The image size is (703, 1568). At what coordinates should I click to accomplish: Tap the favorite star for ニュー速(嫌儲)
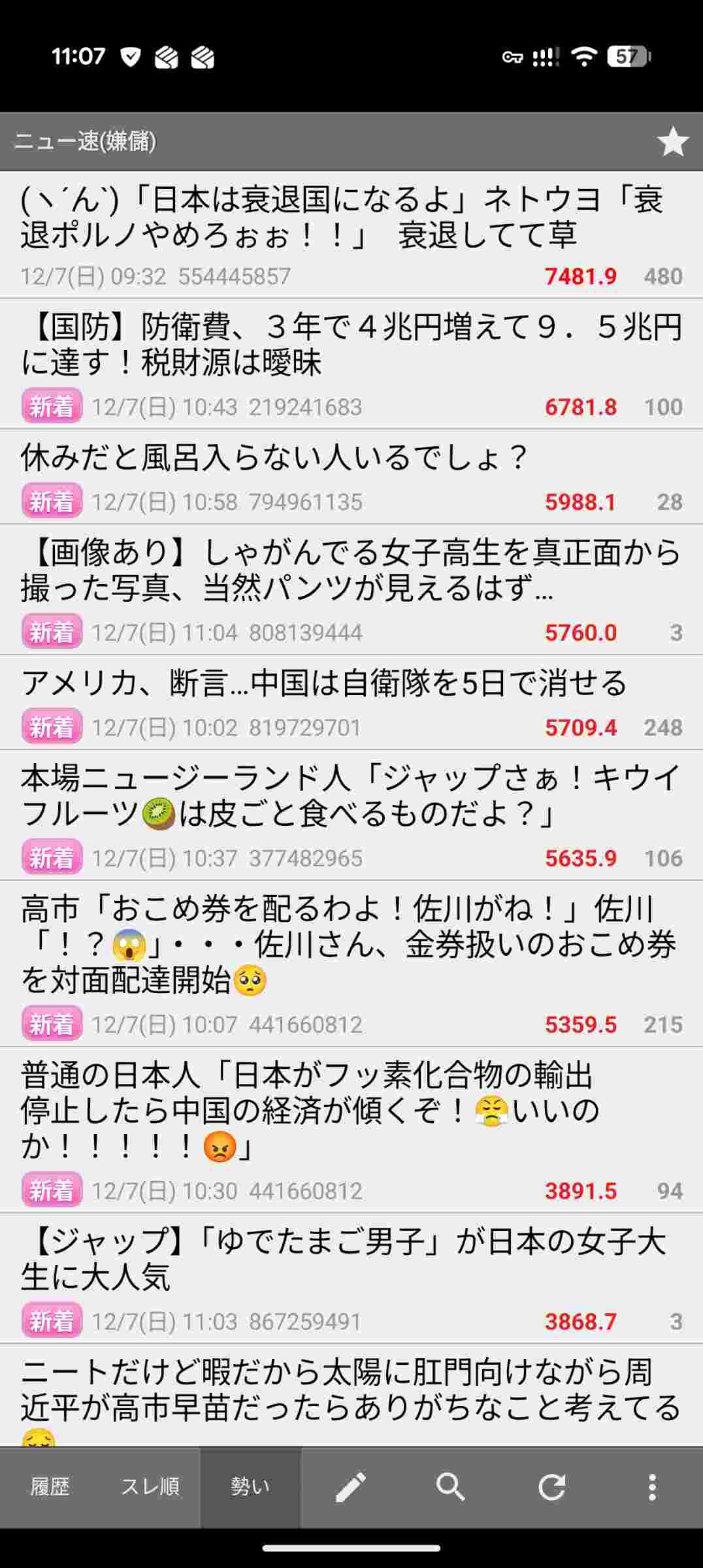click(x=672, y=142)
